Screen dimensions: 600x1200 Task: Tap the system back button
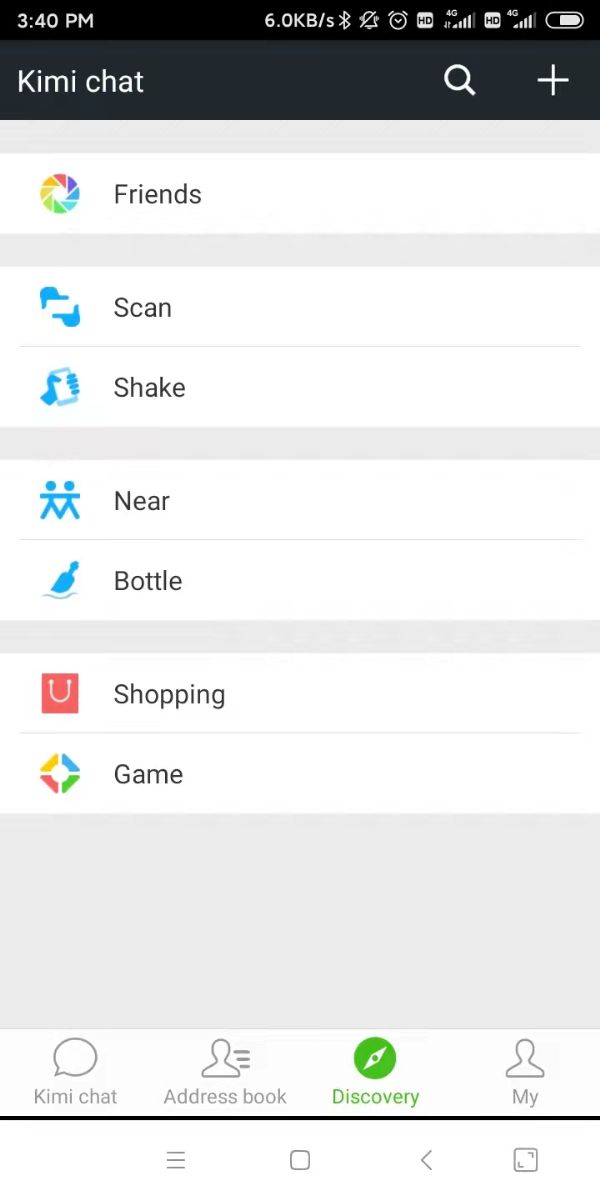pyautogui.click(x=426, y=1160)
